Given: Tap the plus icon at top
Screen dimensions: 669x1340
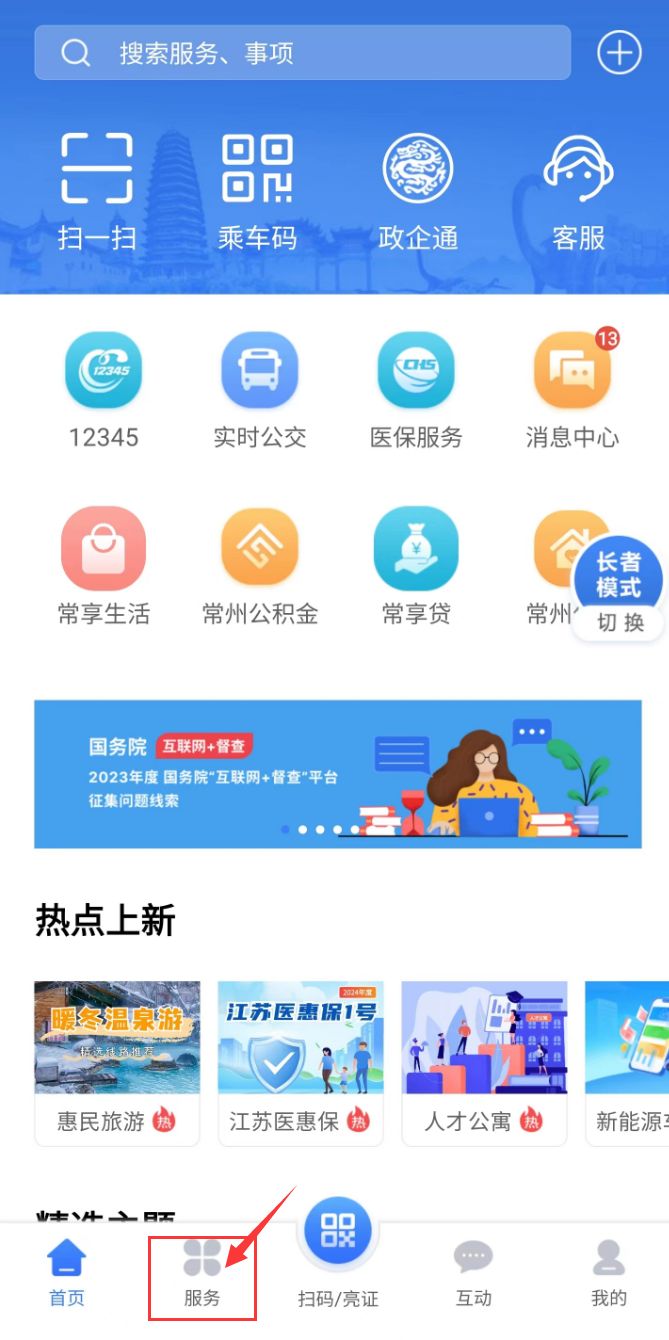Looking at the screenshot, I should (619, 53).
